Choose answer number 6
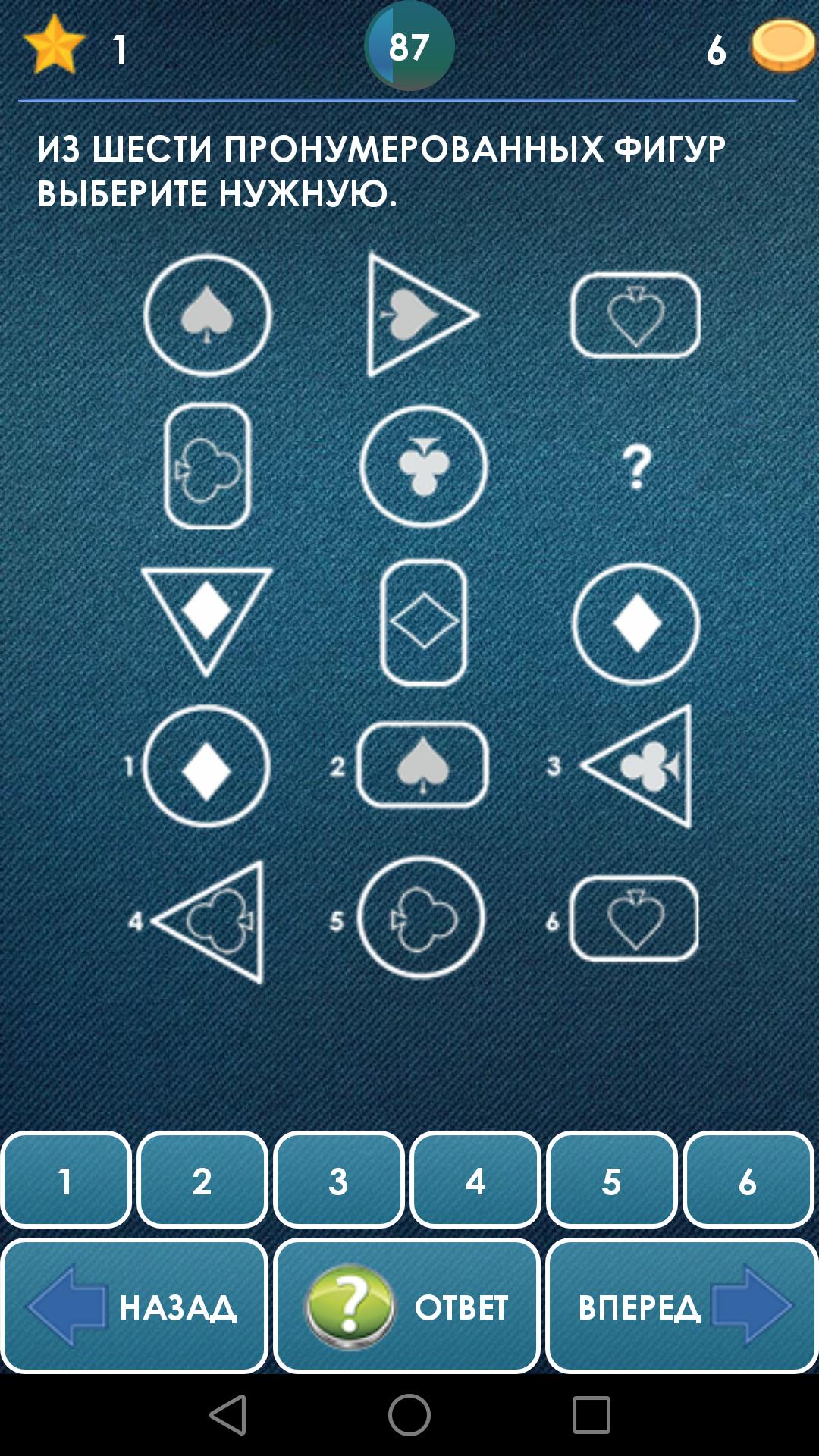The image size is (819, 1456). click(x=748, y=1180)
